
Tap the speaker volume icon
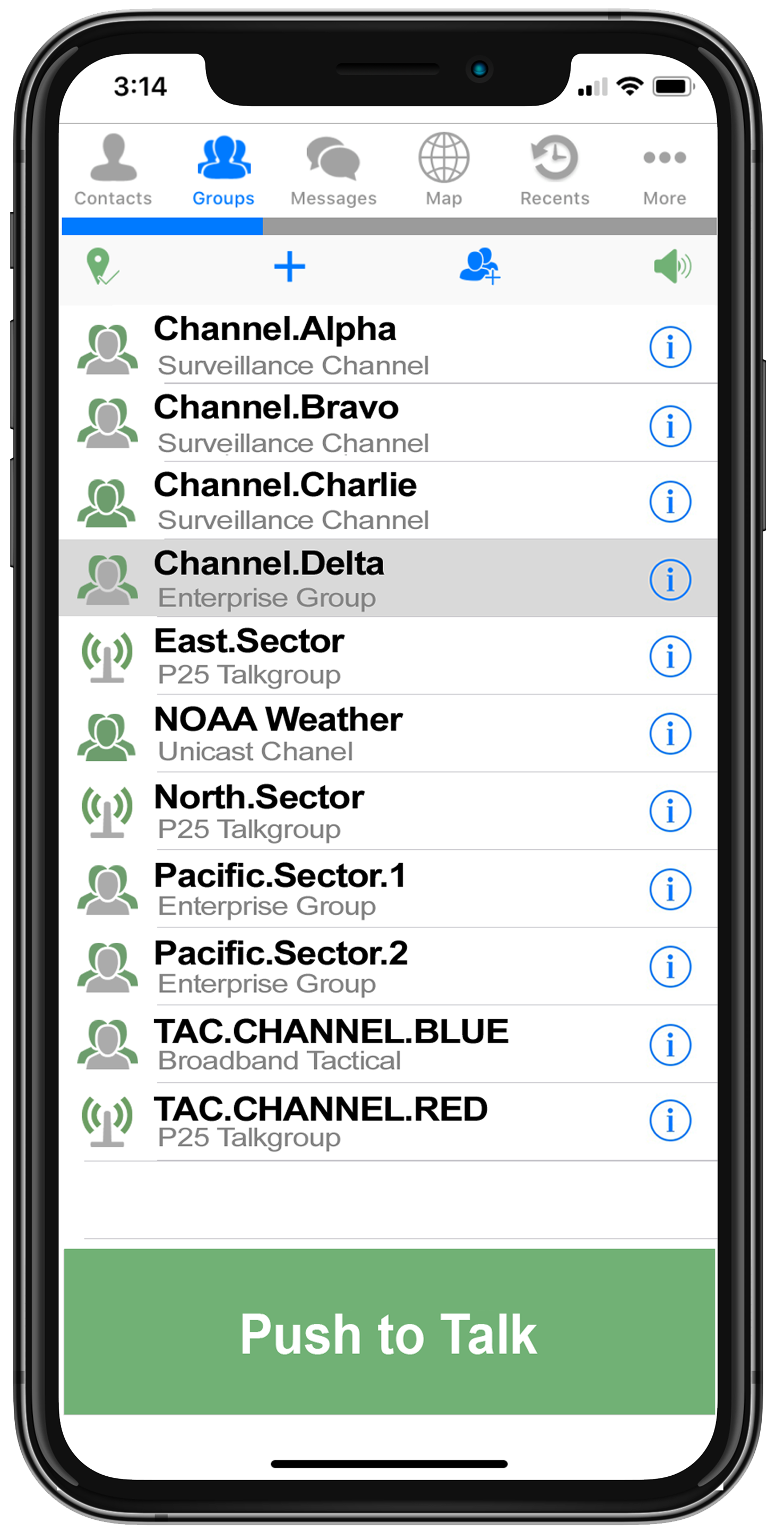tap(671, 267)
